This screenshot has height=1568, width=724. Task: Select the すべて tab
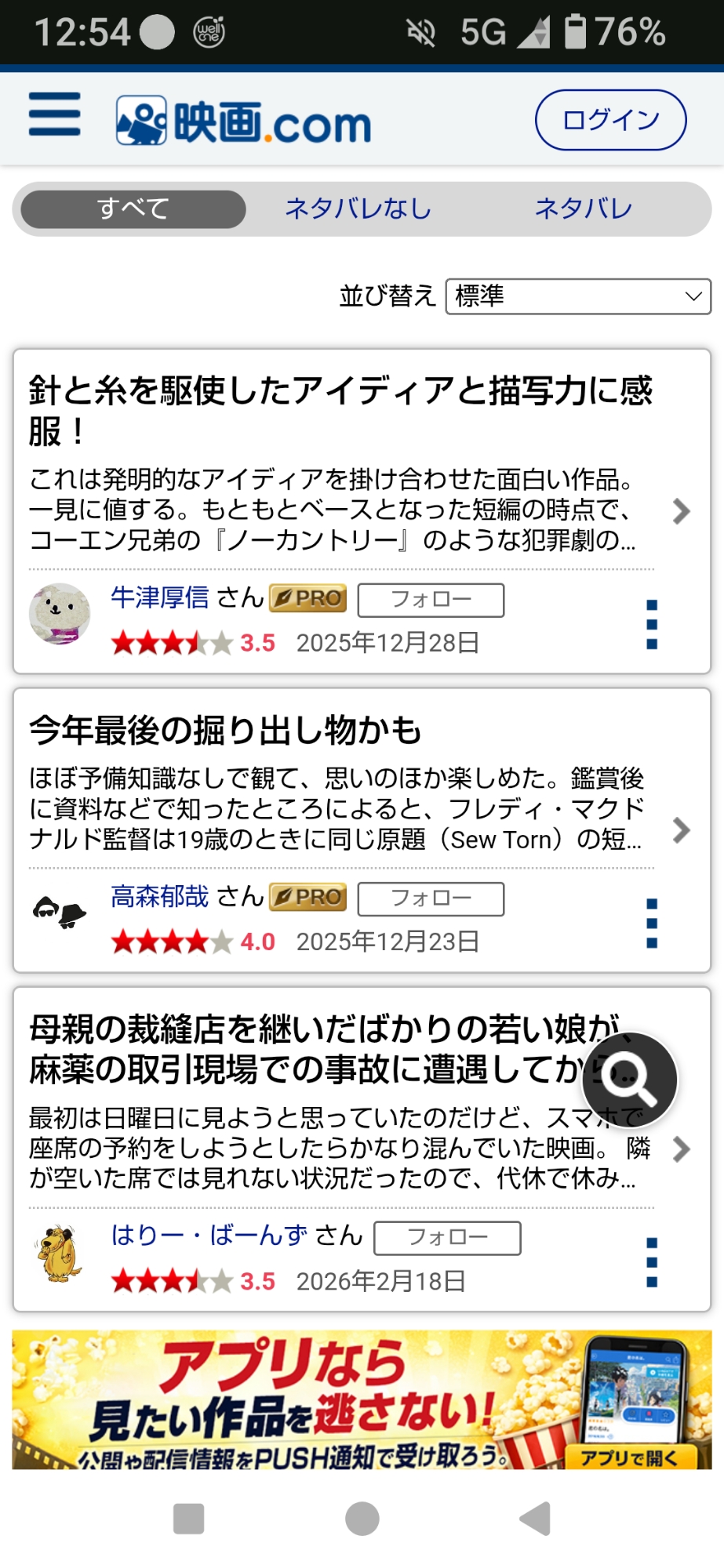coord(133,209)
